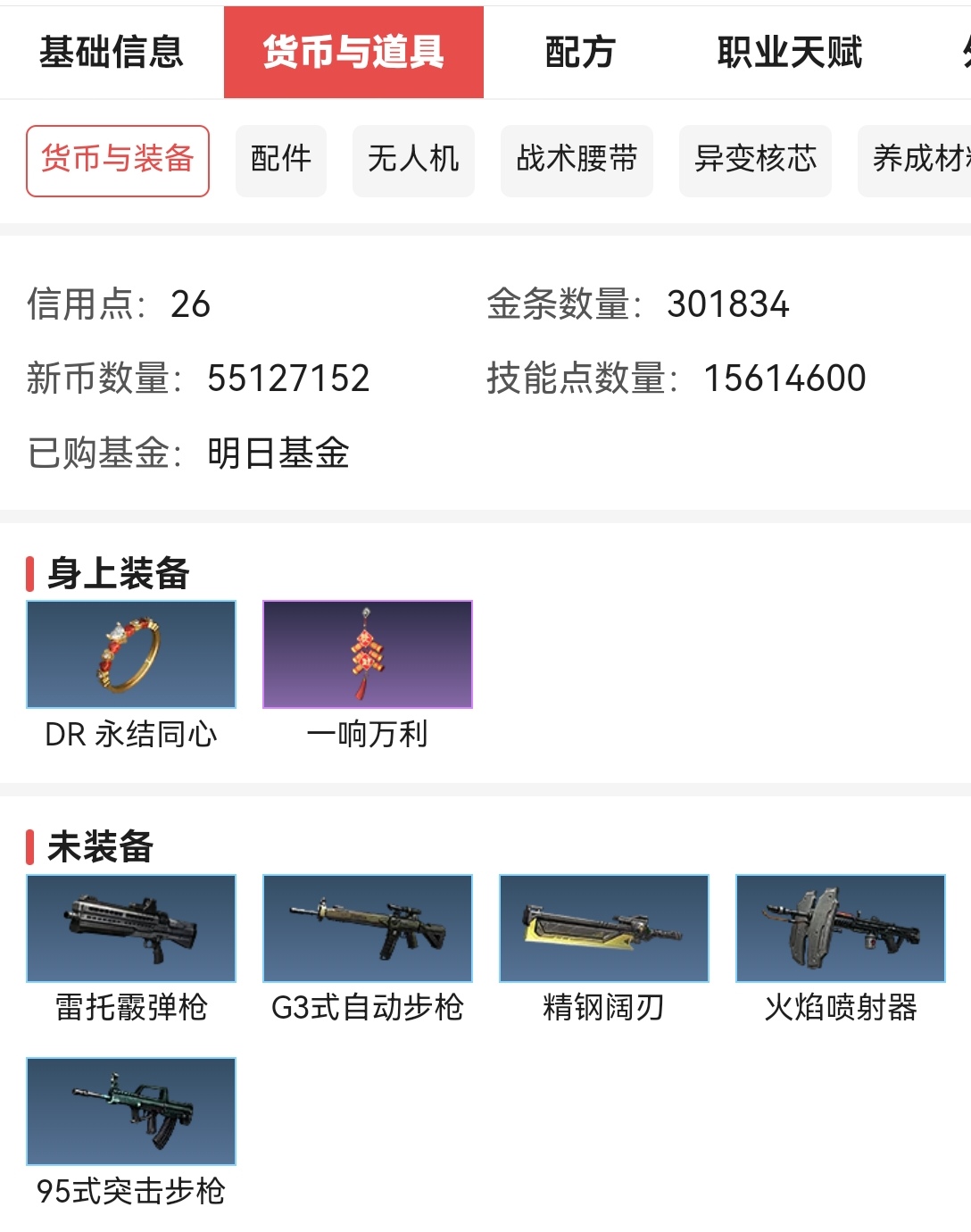The height and width of the screenshot is (1232, 971).
Task: Select the 无人机 chip
Action: (x=413, y=161)
